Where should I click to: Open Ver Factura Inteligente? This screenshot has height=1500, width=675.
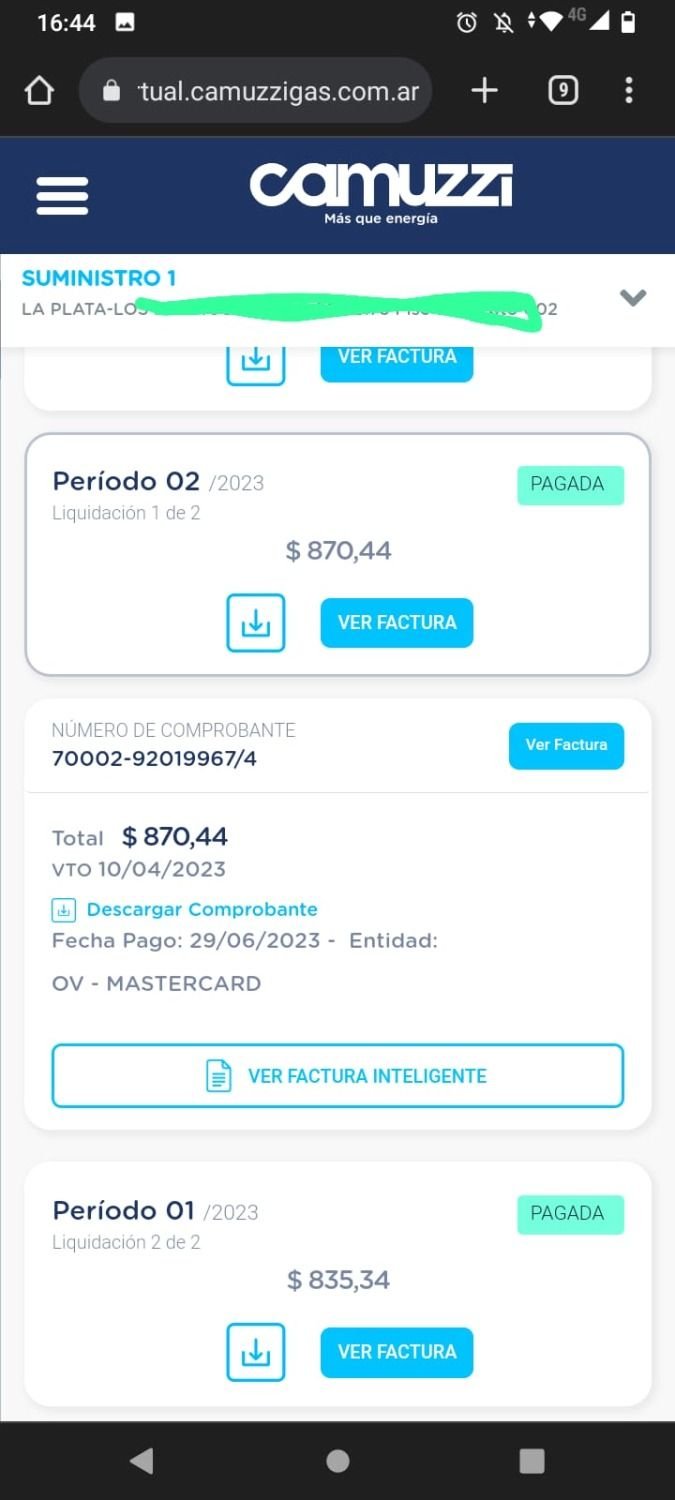coord(338,1076)
